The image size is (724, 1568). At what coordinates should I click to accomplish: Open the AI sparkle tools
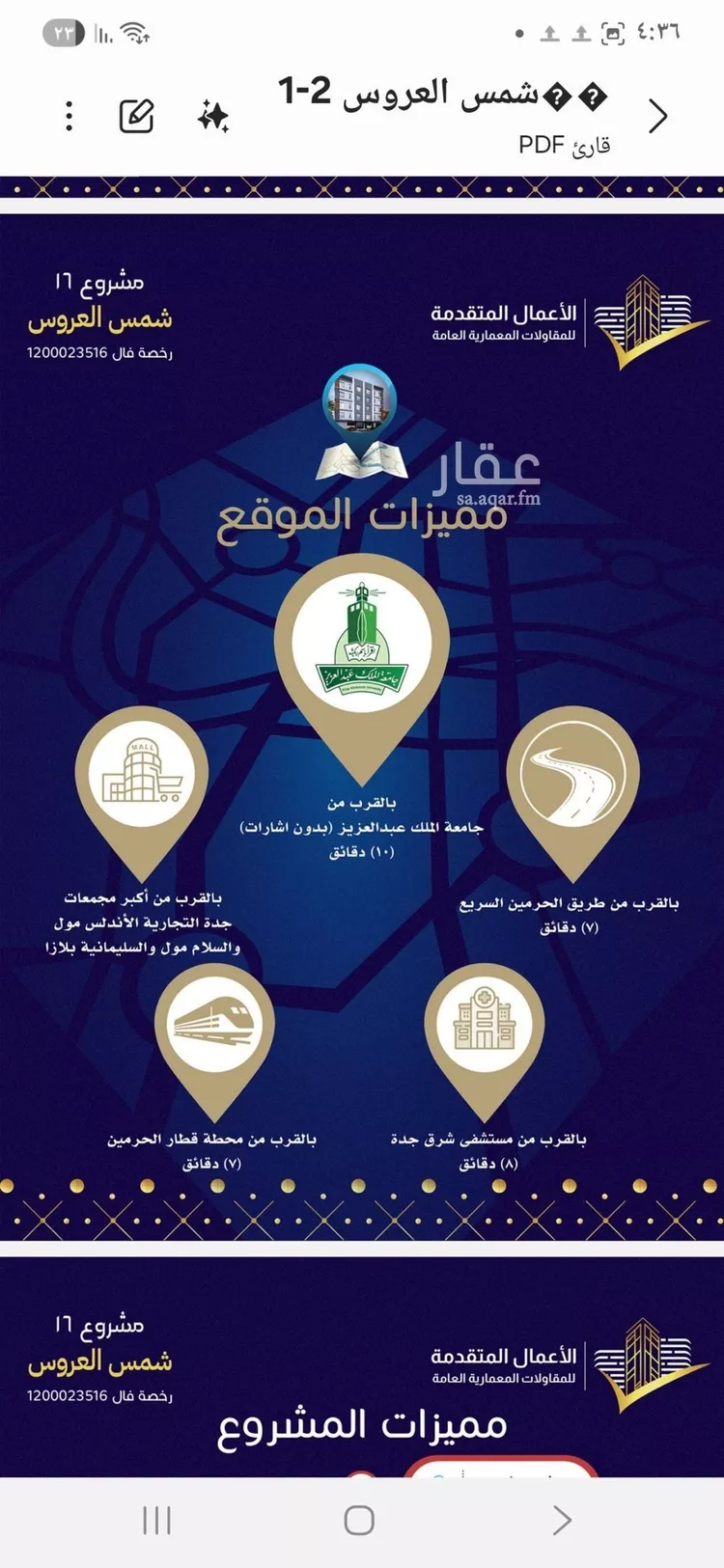coord(212,117)
